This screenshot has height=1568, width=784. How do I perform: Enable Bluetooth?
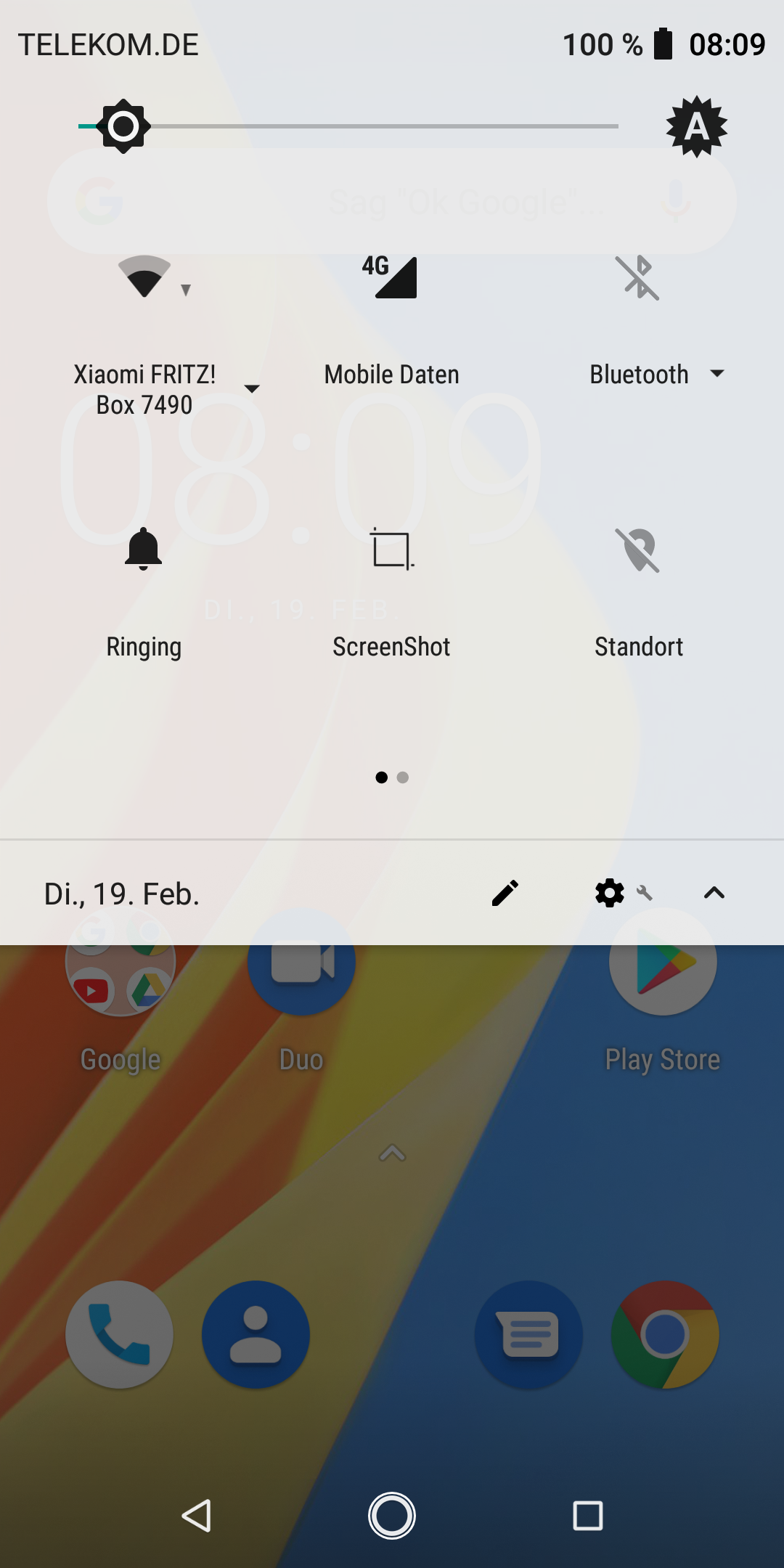639,277
